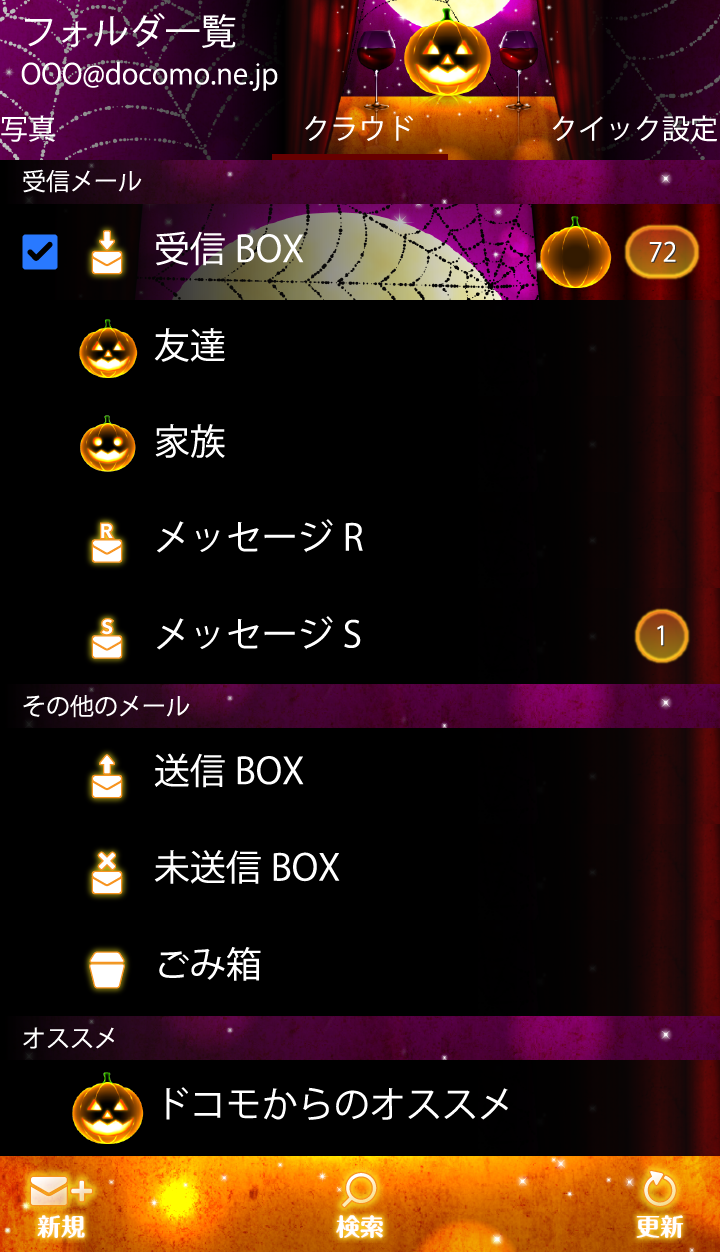Open メッセージ R folder

click(x=258, y=539)
